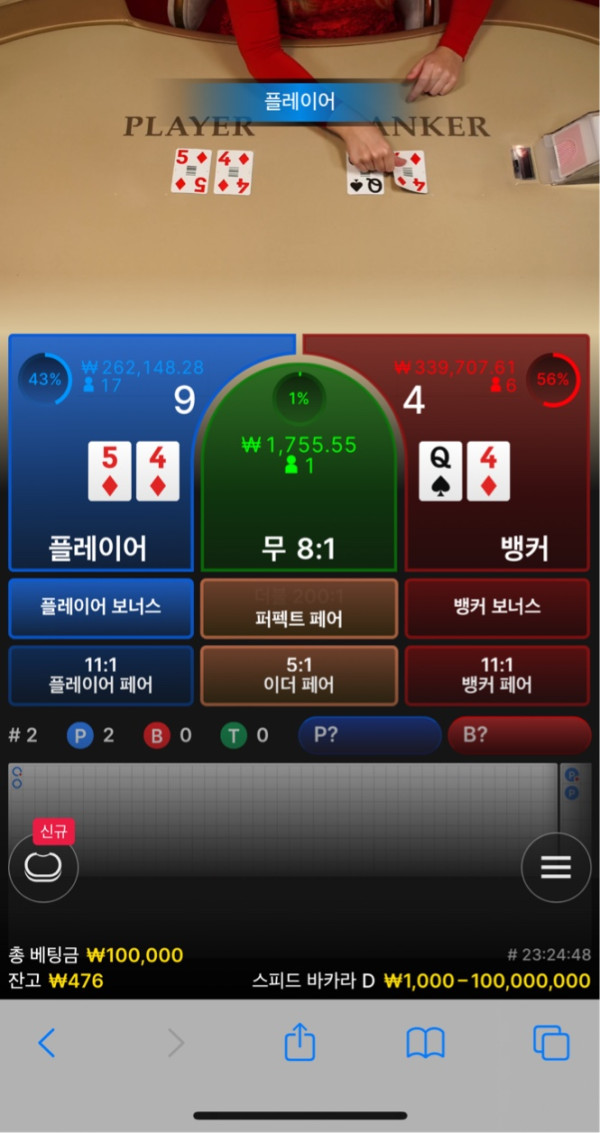Share this page from the browser toolbar
This screenshot has width=600, height=1133.
(x=299, y=1043)
